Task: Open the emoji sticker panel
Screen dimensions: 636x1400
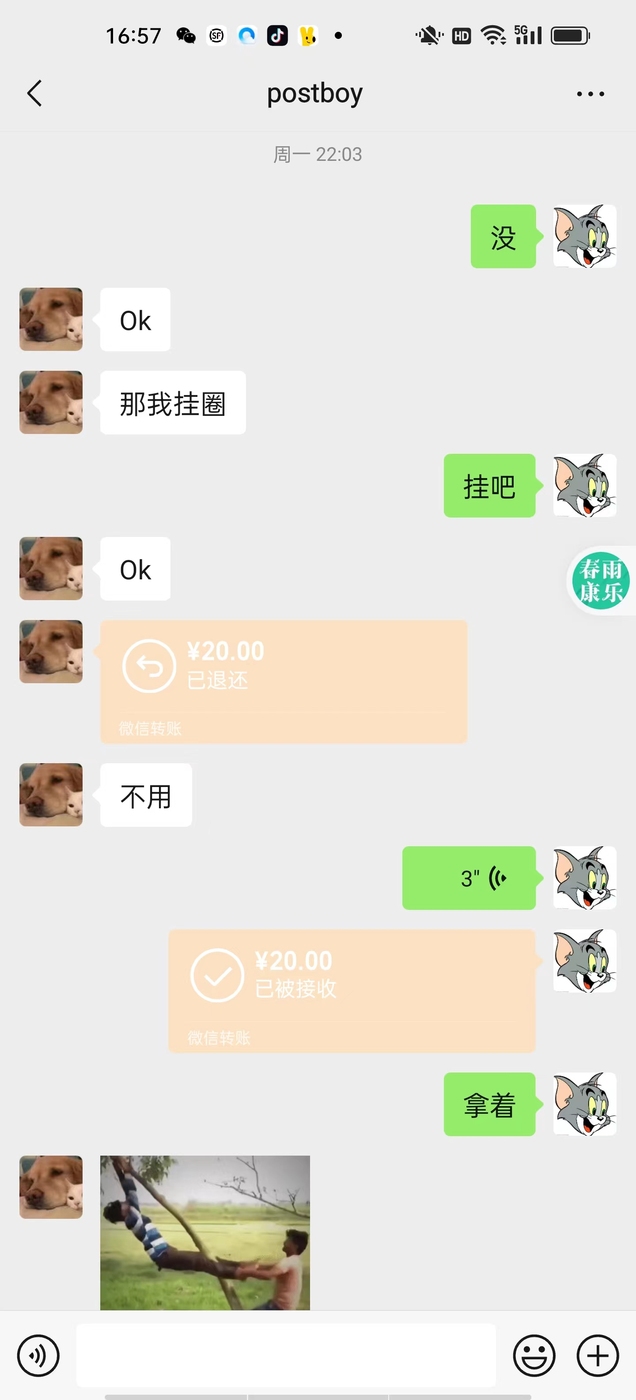Action: click(x=534, y=1356)
